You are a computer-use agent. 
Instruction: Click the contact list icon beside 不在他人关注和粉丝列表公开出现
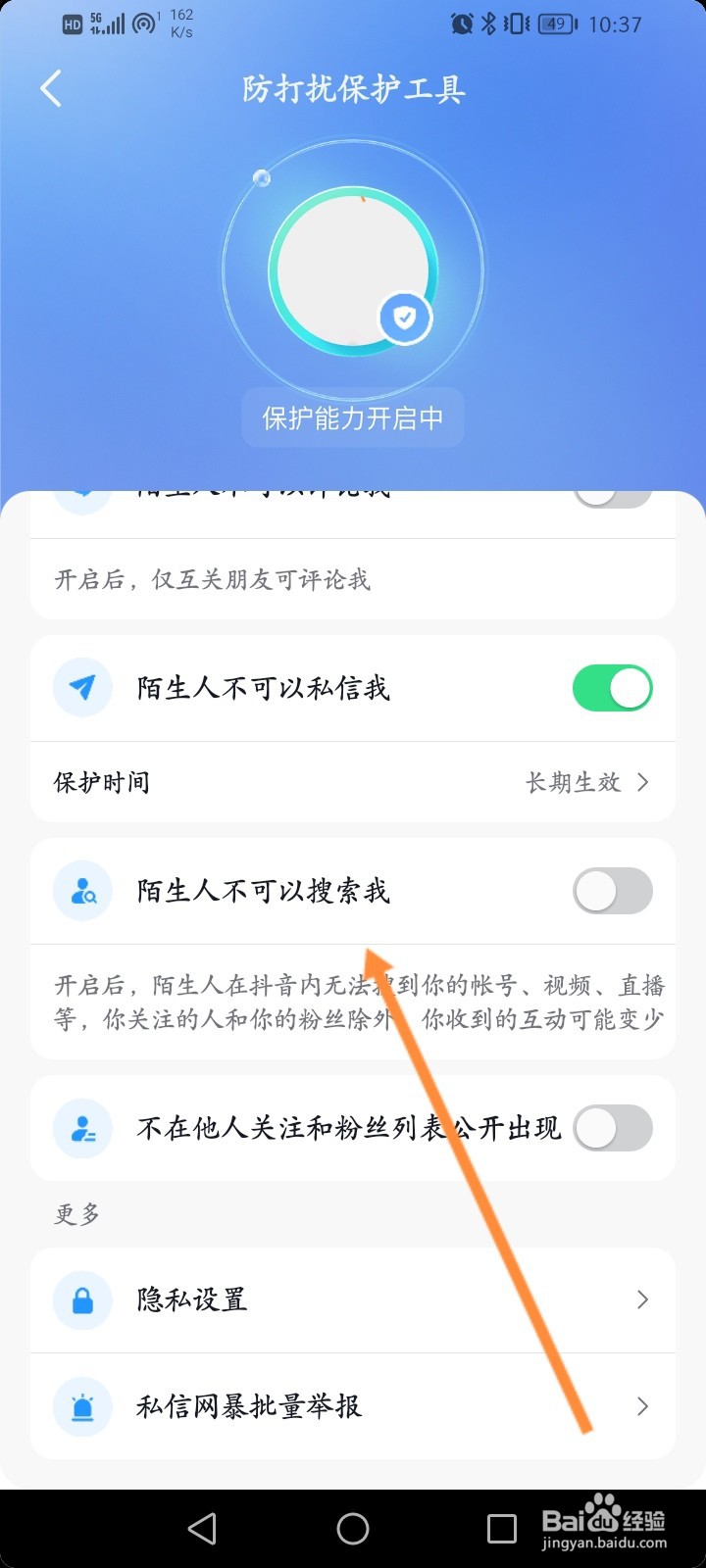click(83, 1128)
